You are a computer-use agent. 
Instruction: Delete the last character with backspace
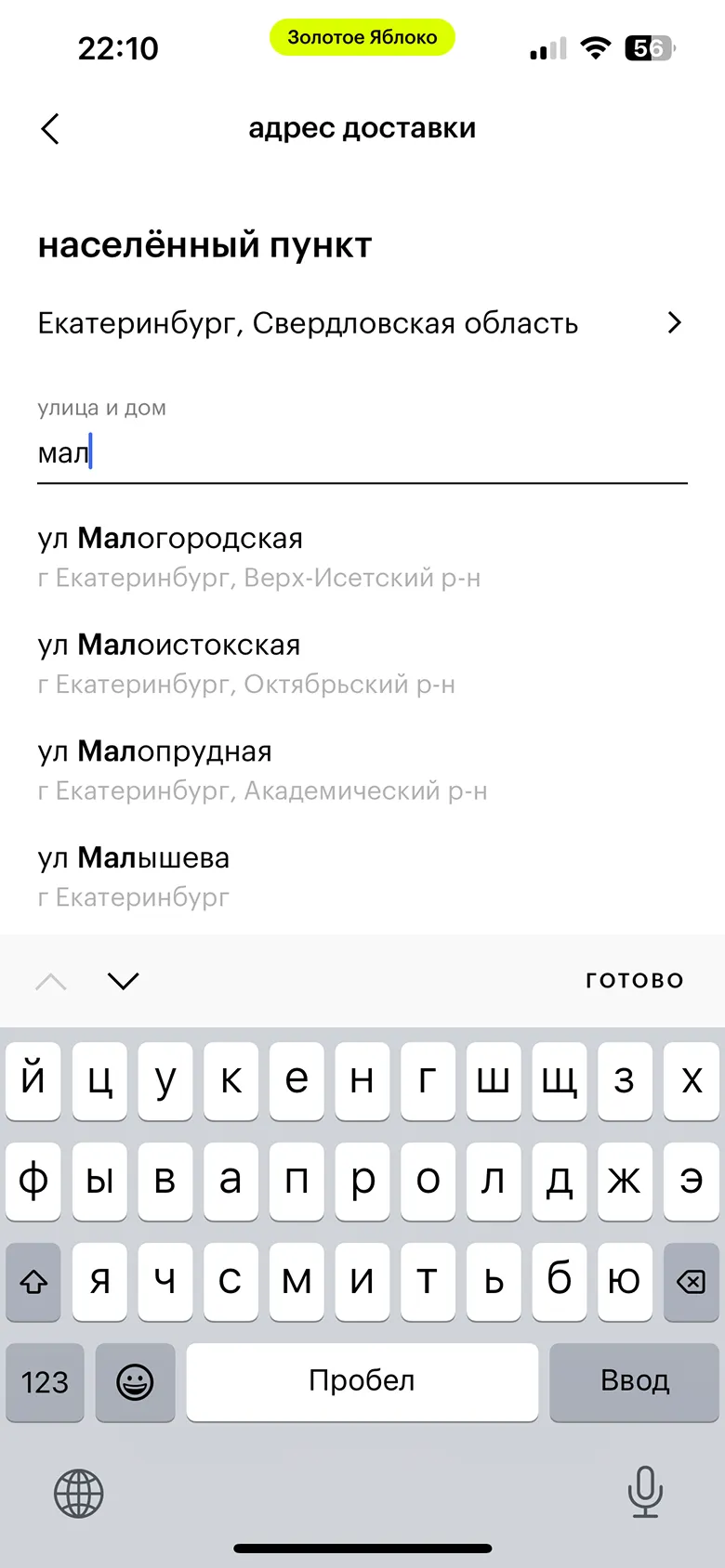coord(691,1282)
